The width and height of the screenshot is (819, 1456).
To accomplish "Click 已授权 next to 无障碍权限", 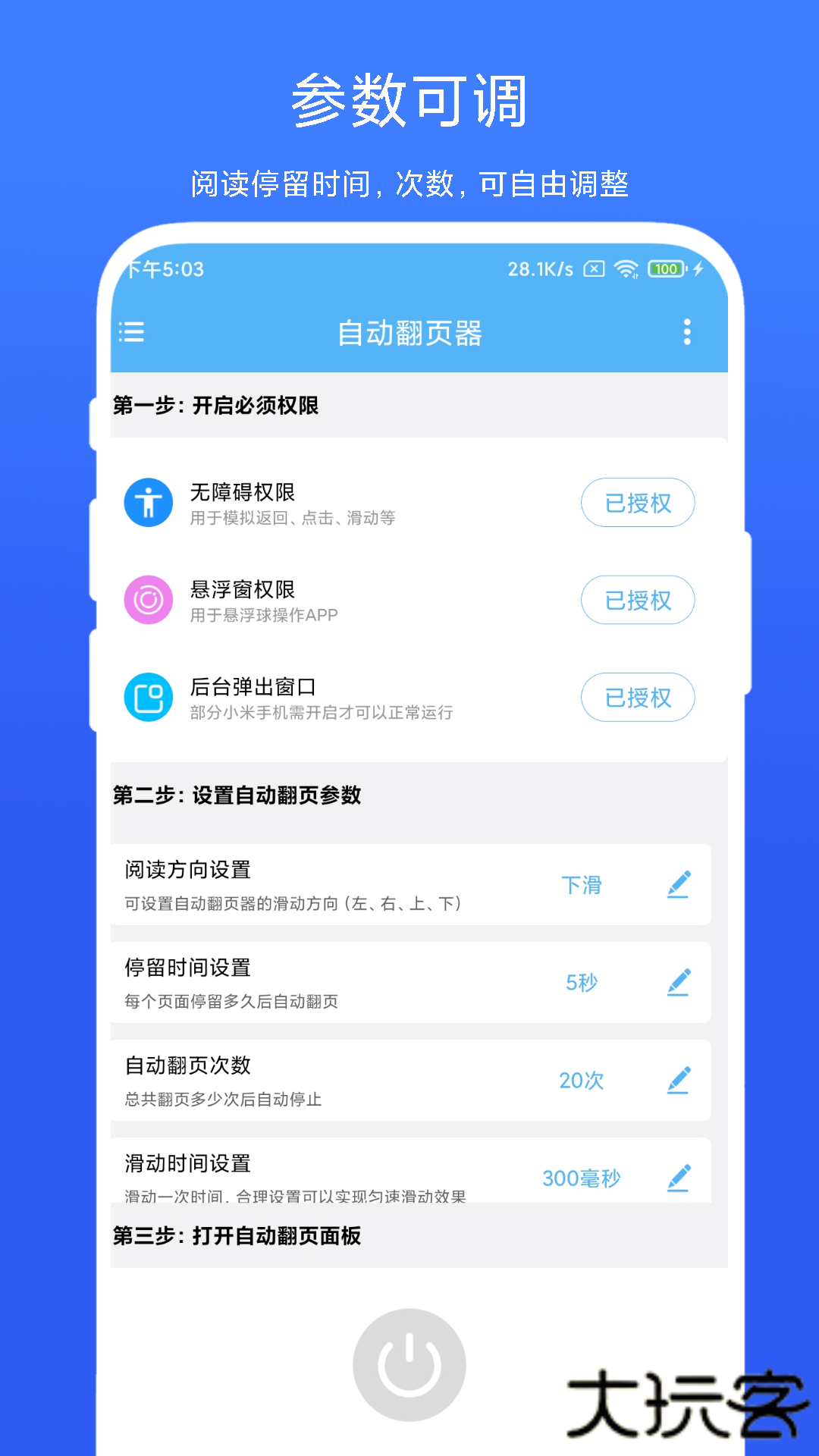I will [638, 502].
